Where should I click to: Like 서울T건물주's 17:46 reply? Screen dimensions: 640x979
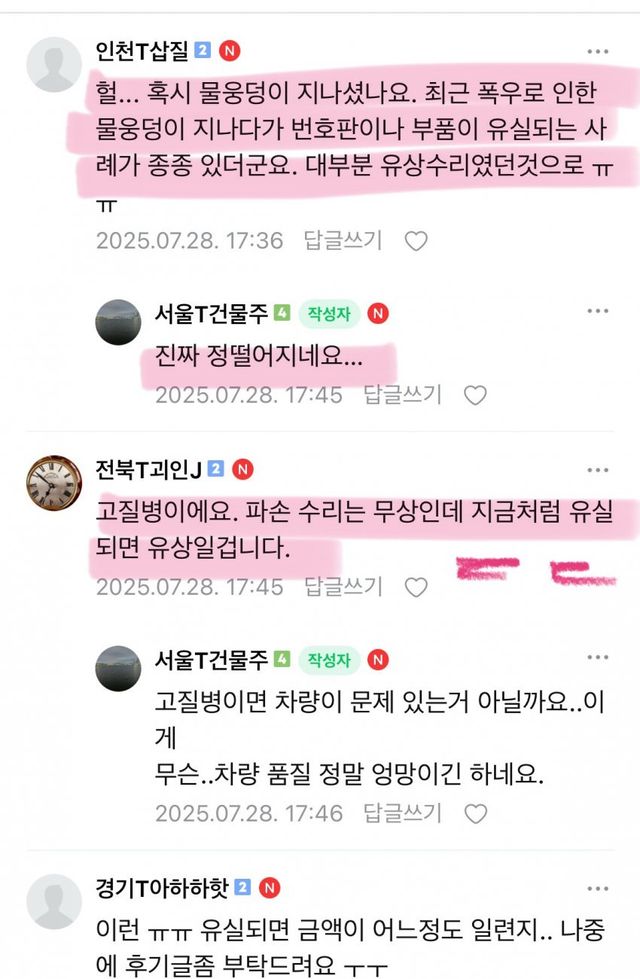pyautogui.click(x=476, y=812)
